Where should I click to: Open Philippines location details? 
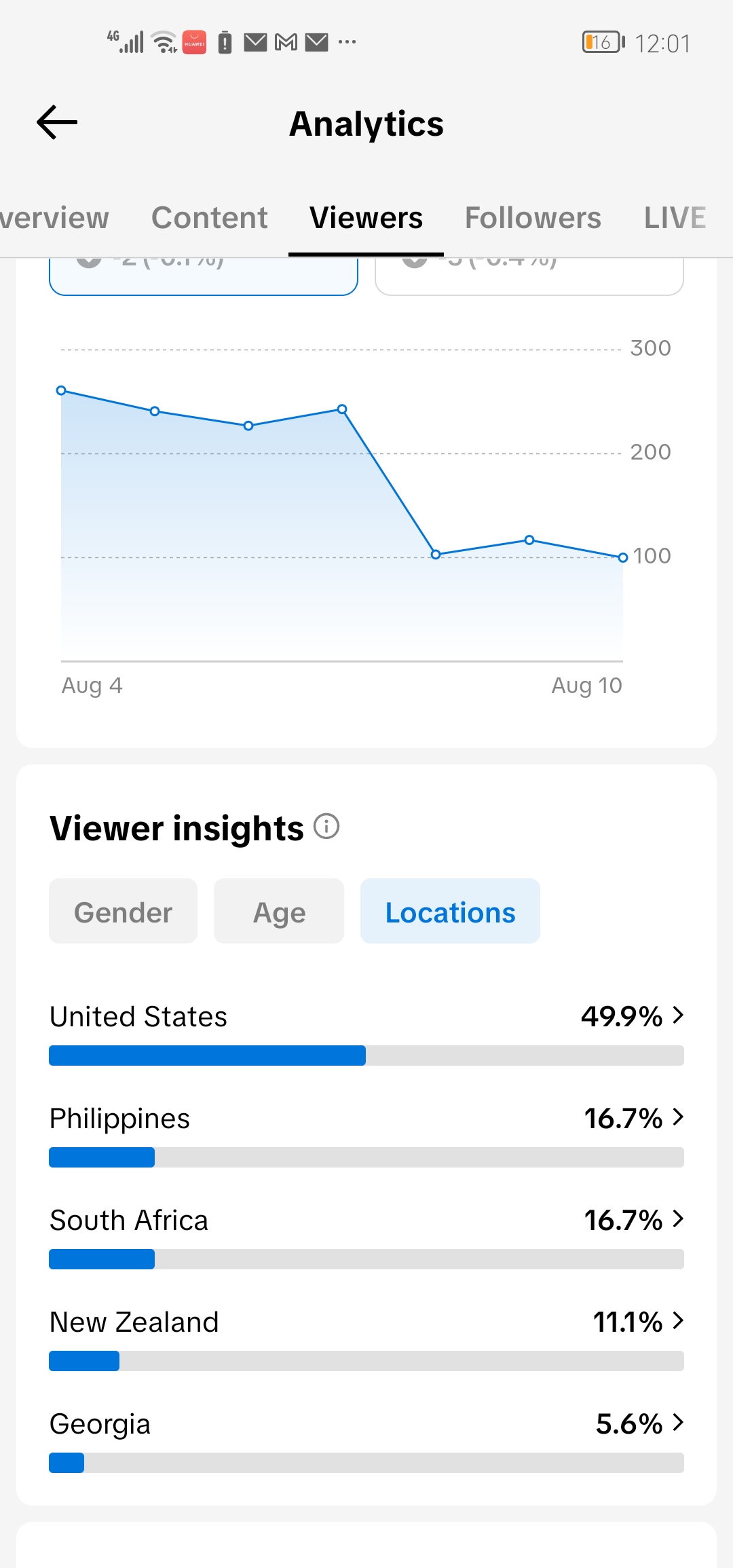point(366,1135)
